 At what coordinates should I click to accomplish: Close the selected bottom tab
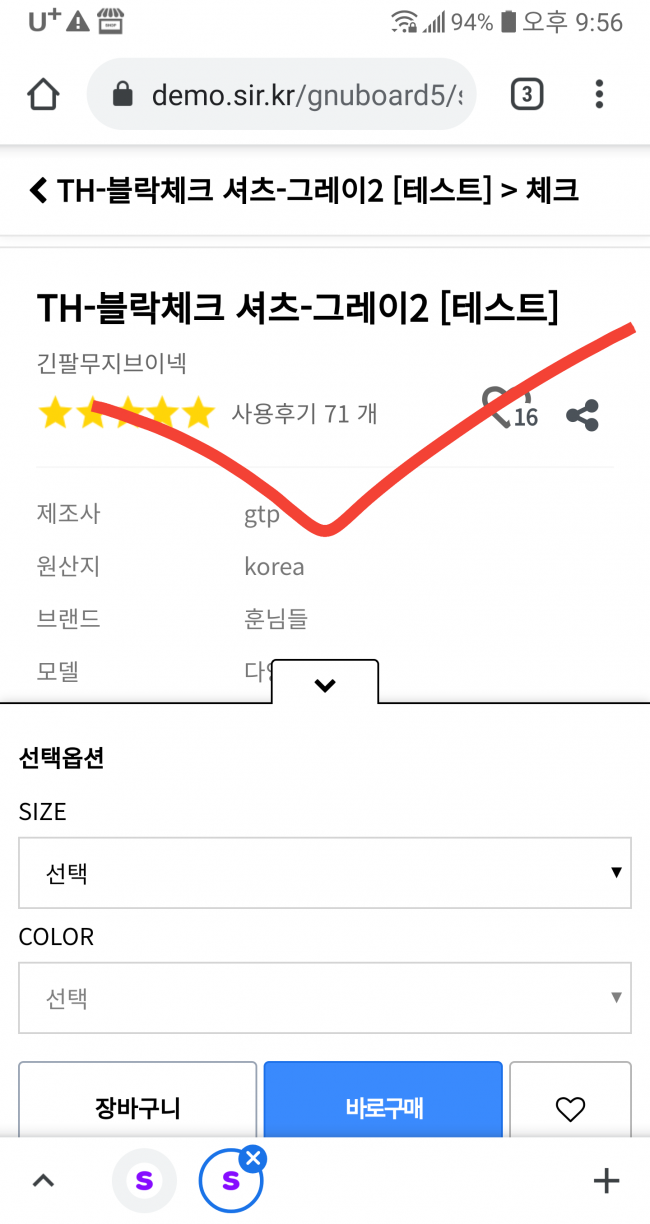coord(254,1160)
